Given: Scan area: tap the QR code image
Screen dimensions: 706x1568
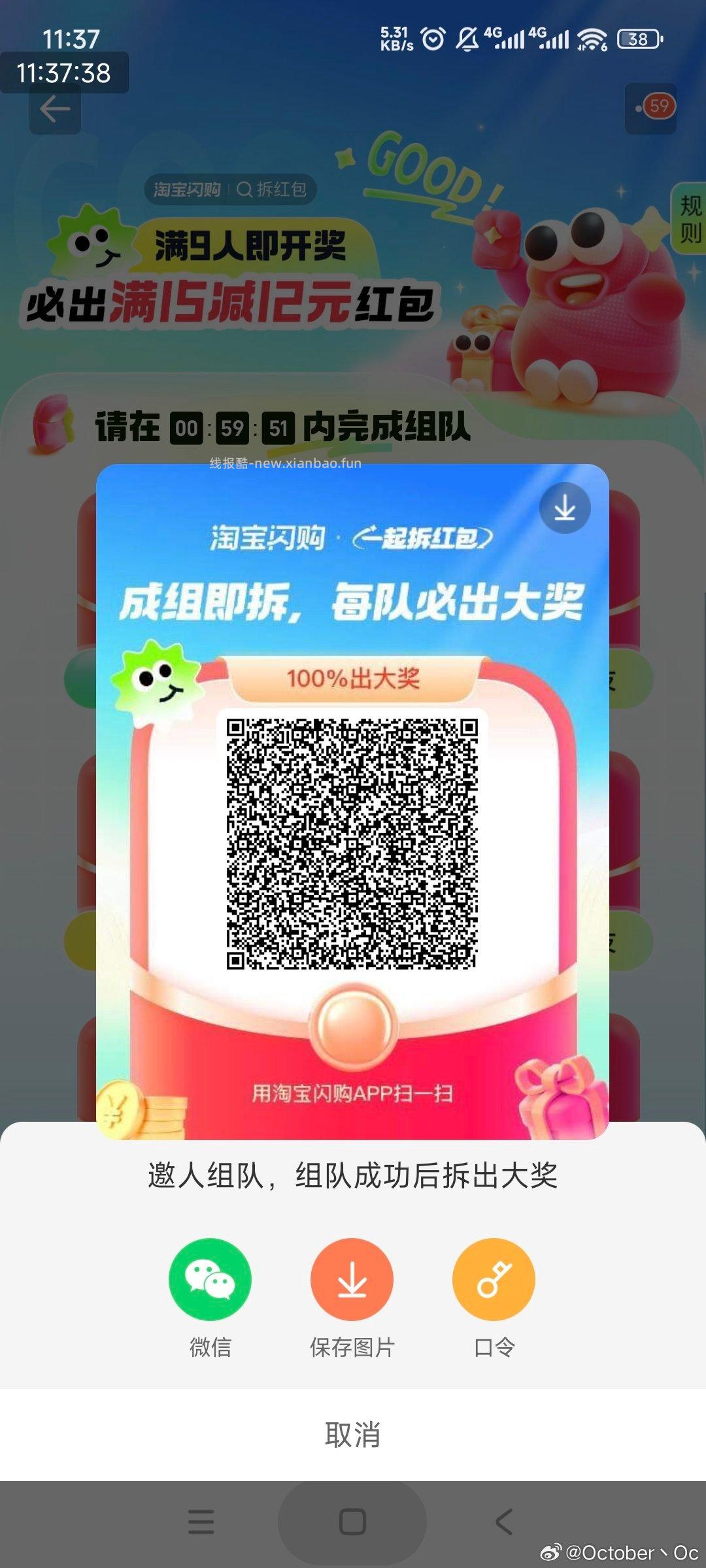Looking at the screenshot, I should pos(353,843).
